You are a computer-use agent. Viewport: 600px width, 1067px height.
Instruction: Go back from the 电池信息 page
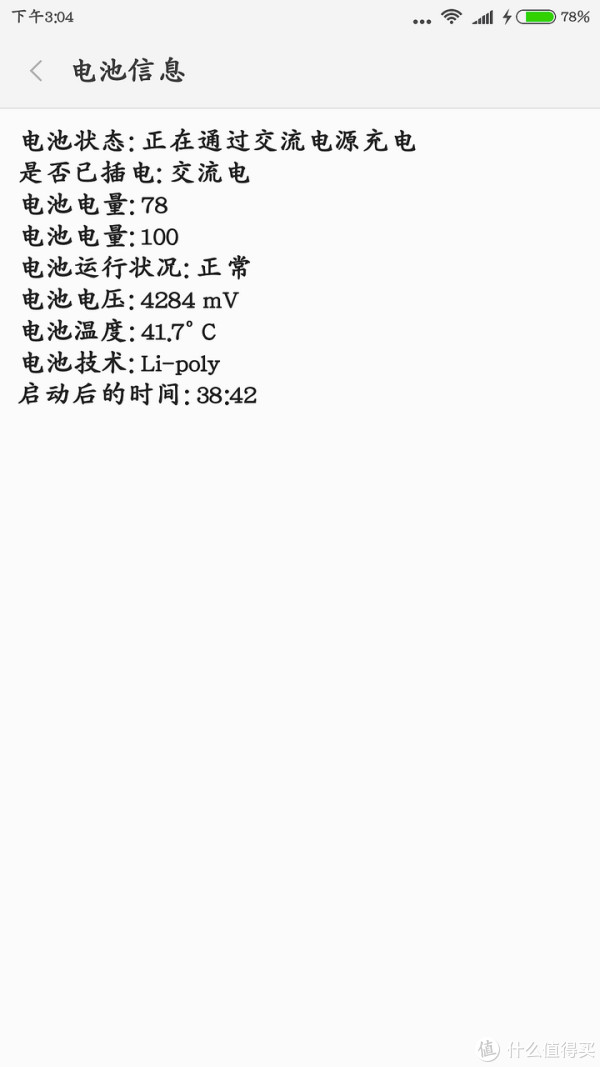click(36, 71)
